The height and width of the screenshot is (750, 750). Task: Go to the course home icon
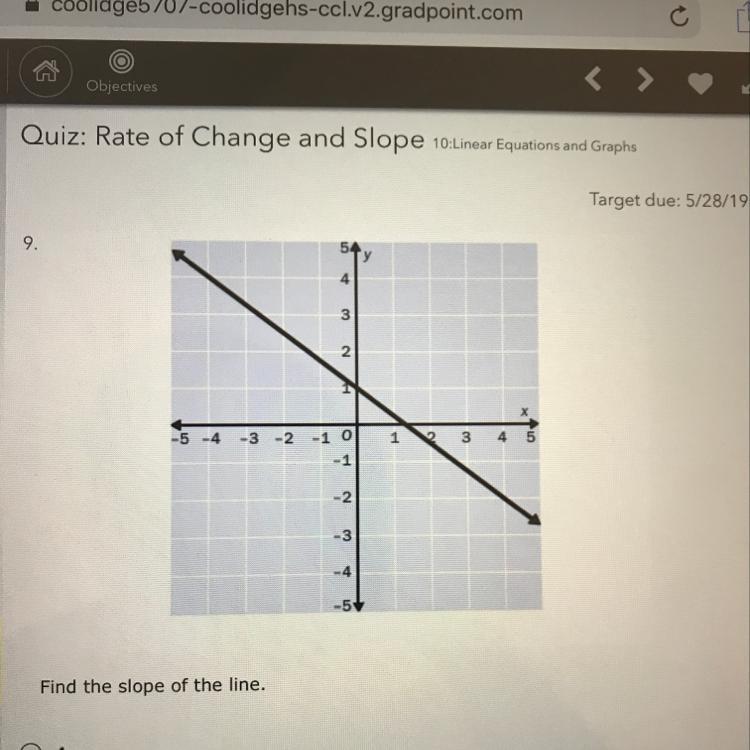coord(46,72)
